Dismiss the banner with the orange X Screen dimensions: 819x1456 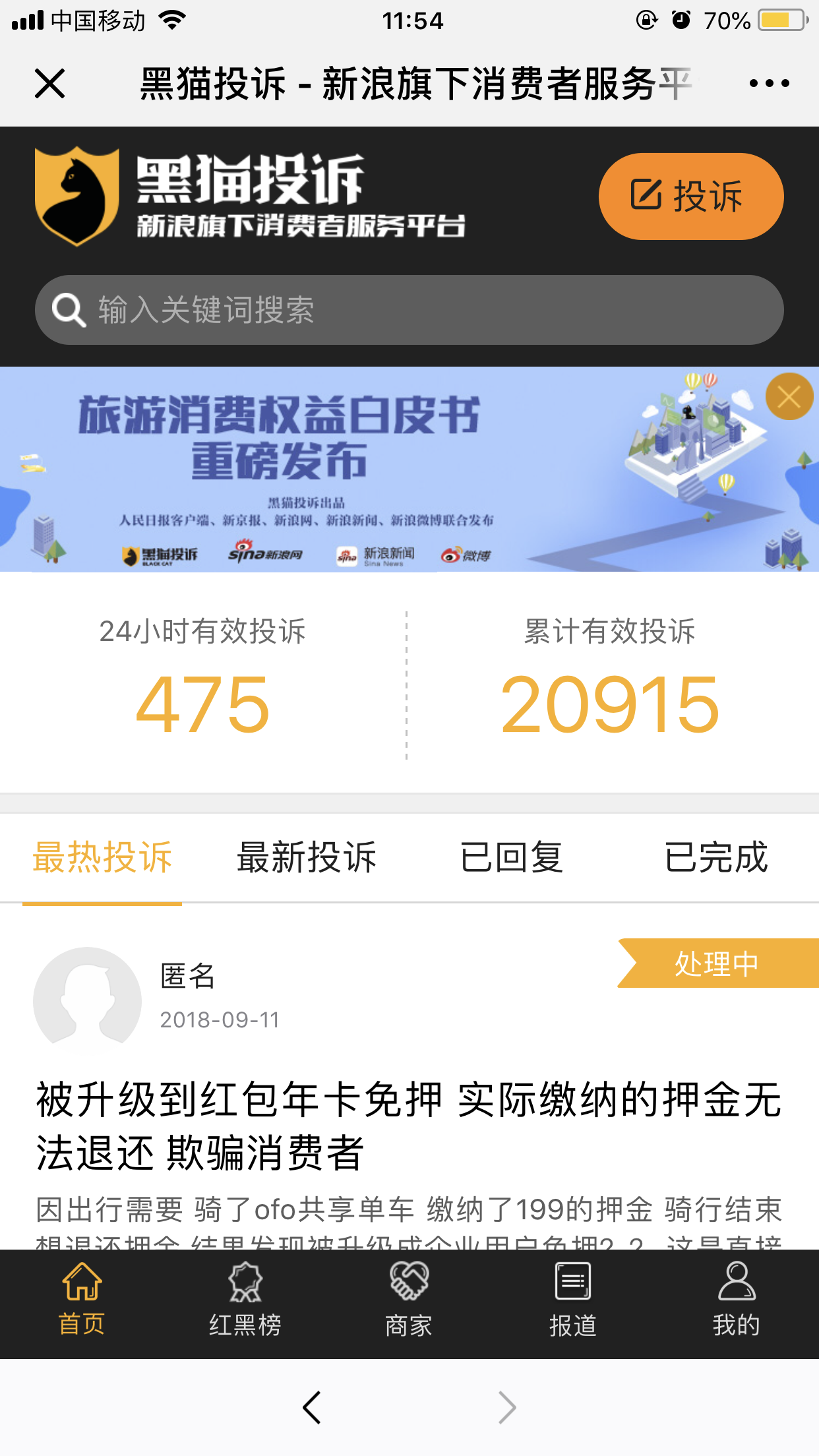[x=789, y=397]
